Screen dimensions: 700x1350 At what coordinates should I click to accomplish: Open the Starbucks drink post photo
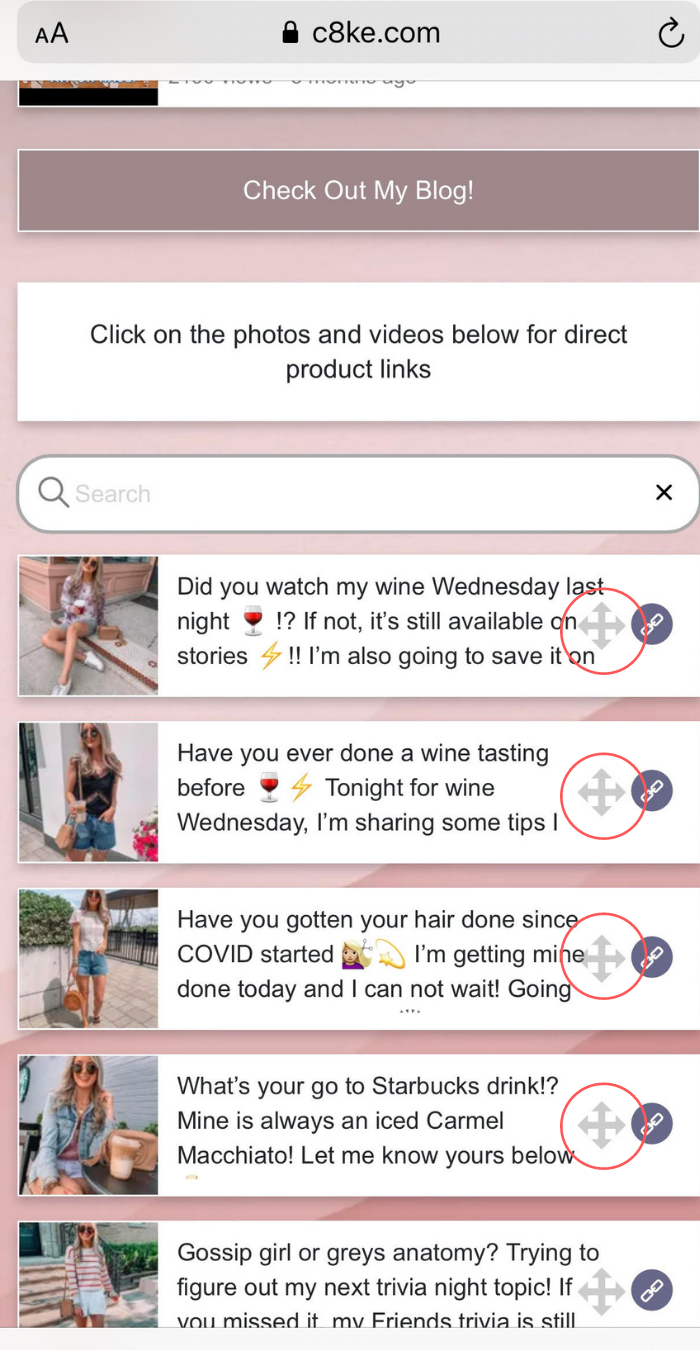[88, 1125]
